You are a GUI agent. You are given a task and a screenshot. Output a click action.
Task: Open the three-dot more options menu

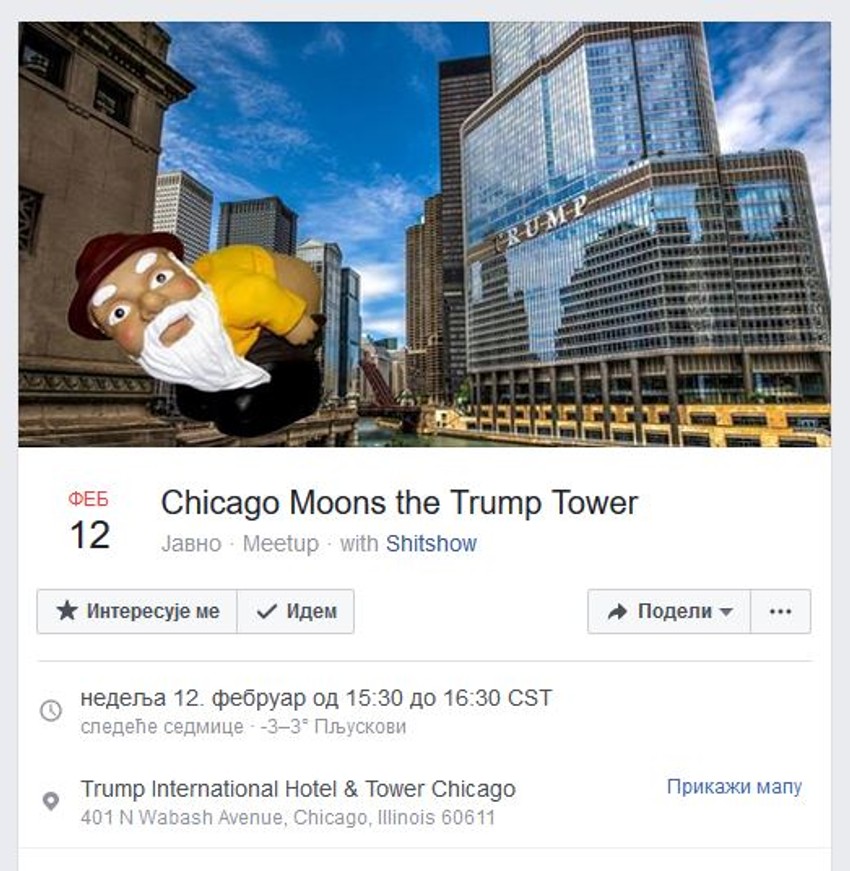coord(780,611)
